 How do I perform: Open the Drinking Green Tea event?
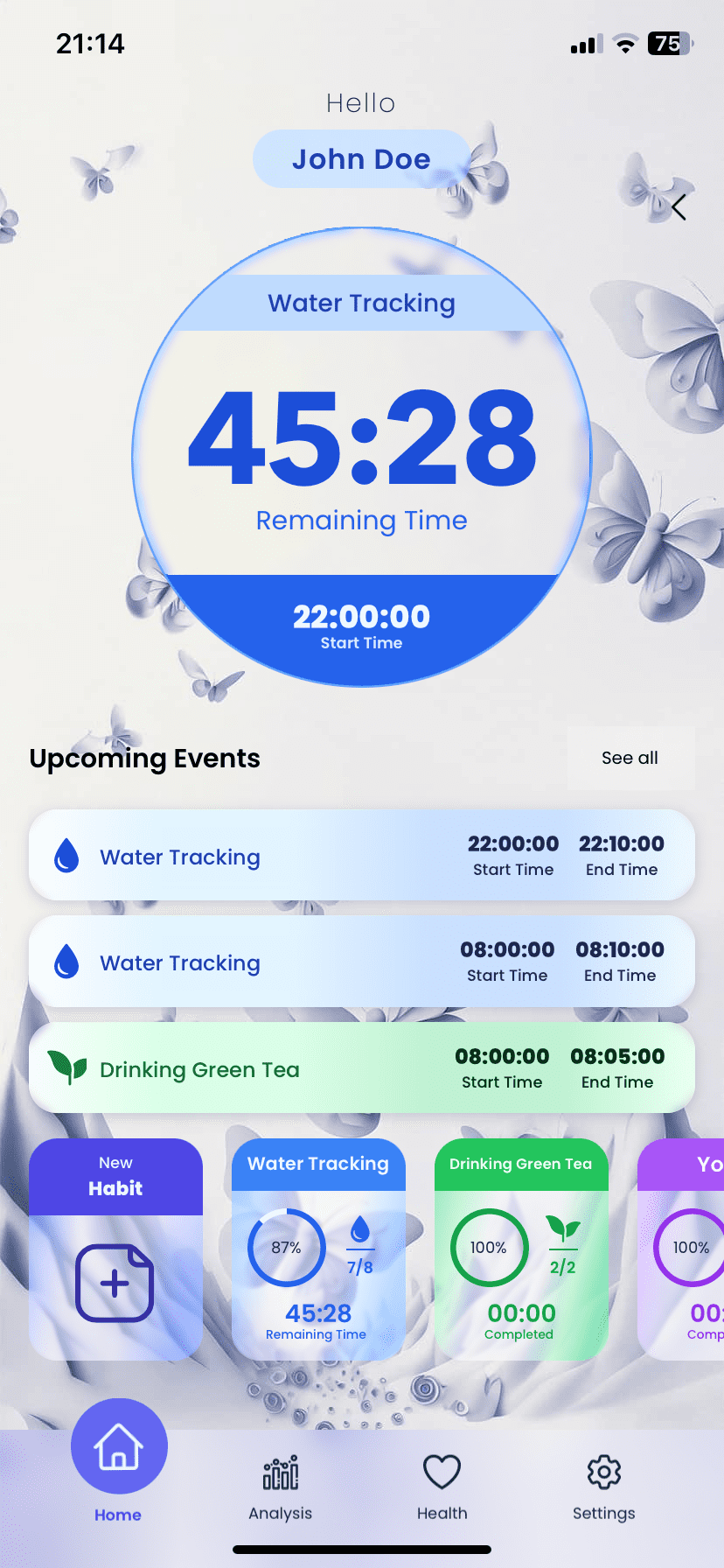(361, 1068)
